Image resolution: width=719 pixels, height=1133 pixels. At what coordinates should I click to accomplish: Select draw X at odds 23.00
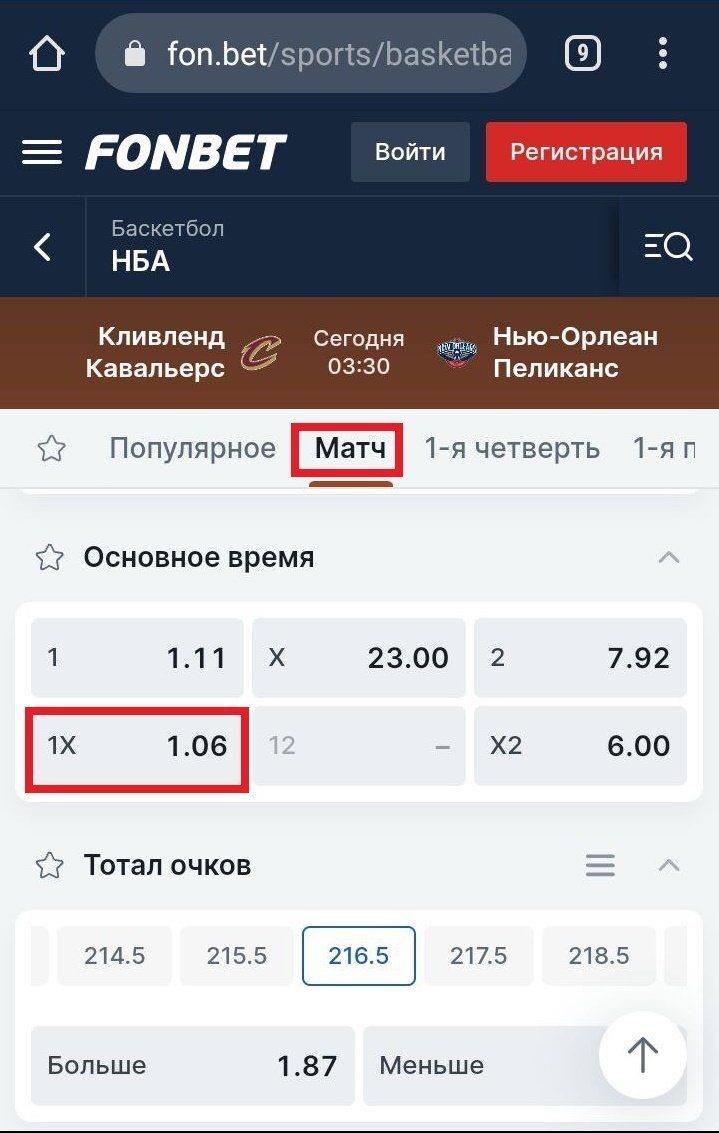pos(358,658)
